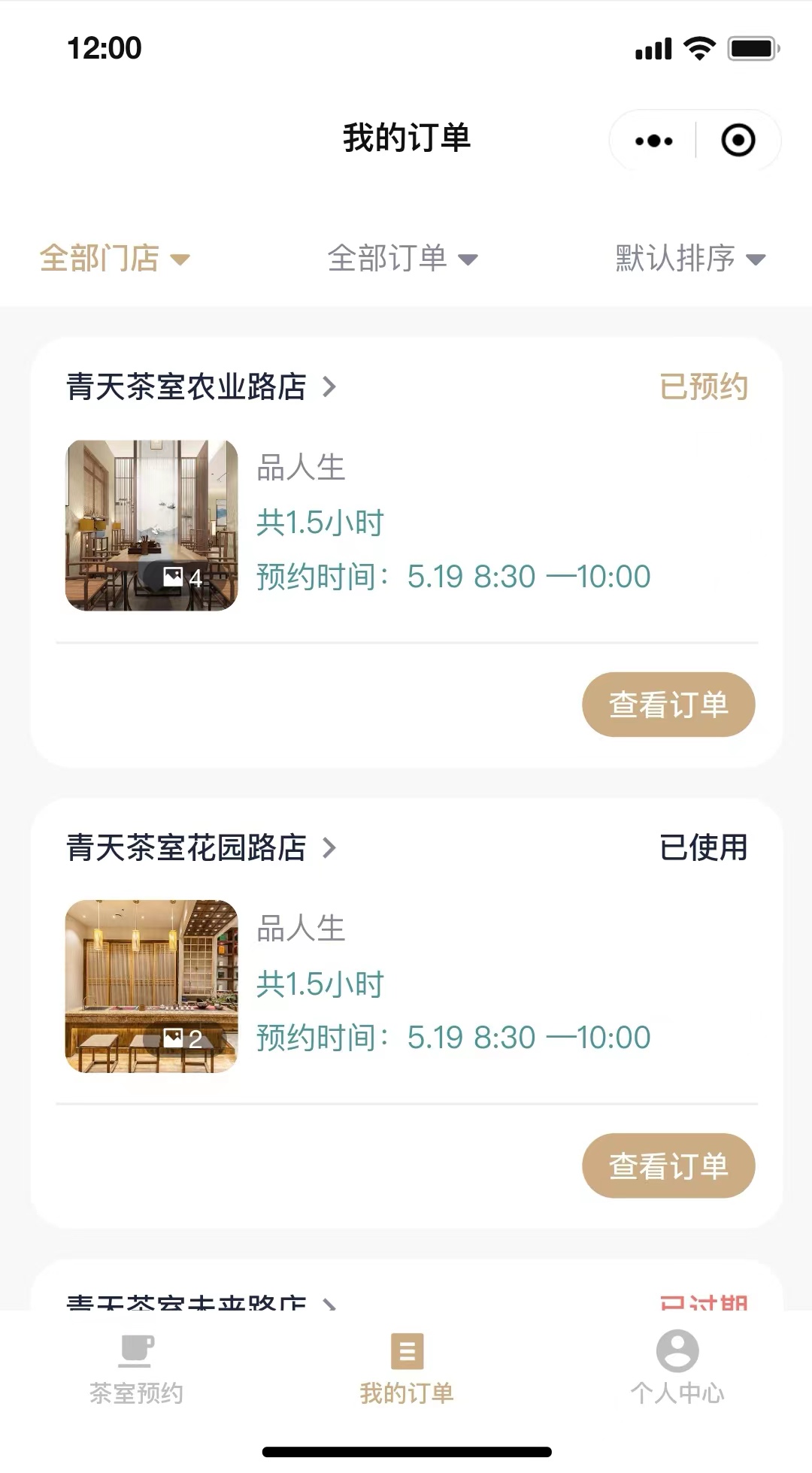
Task: Expand details for 青天茶室农业路店
Action: (329, 387)
